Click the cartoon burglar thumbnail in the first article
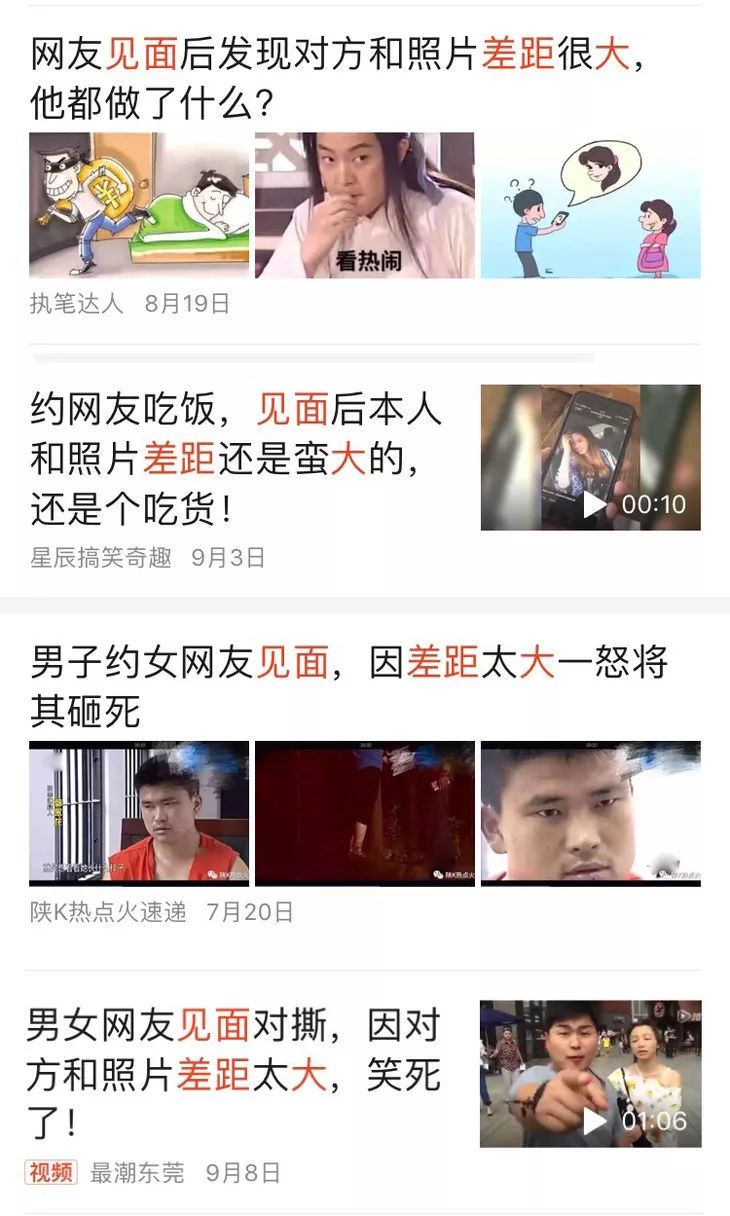The width and height of the screenshot is (730, 1216). tap(138, 205)
